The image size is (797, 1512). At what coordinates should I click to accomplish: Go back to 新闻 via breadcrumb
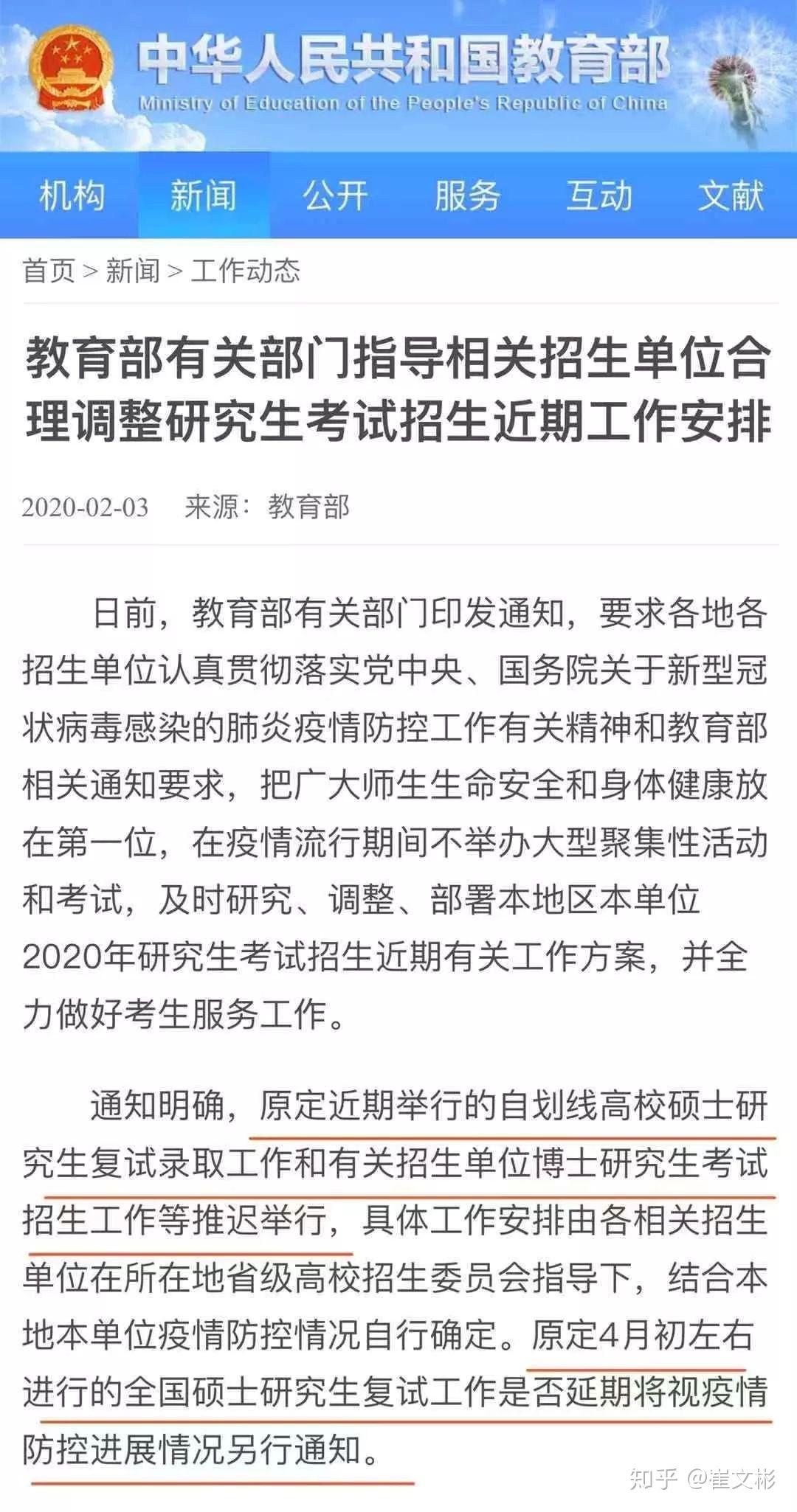point(133,271)
